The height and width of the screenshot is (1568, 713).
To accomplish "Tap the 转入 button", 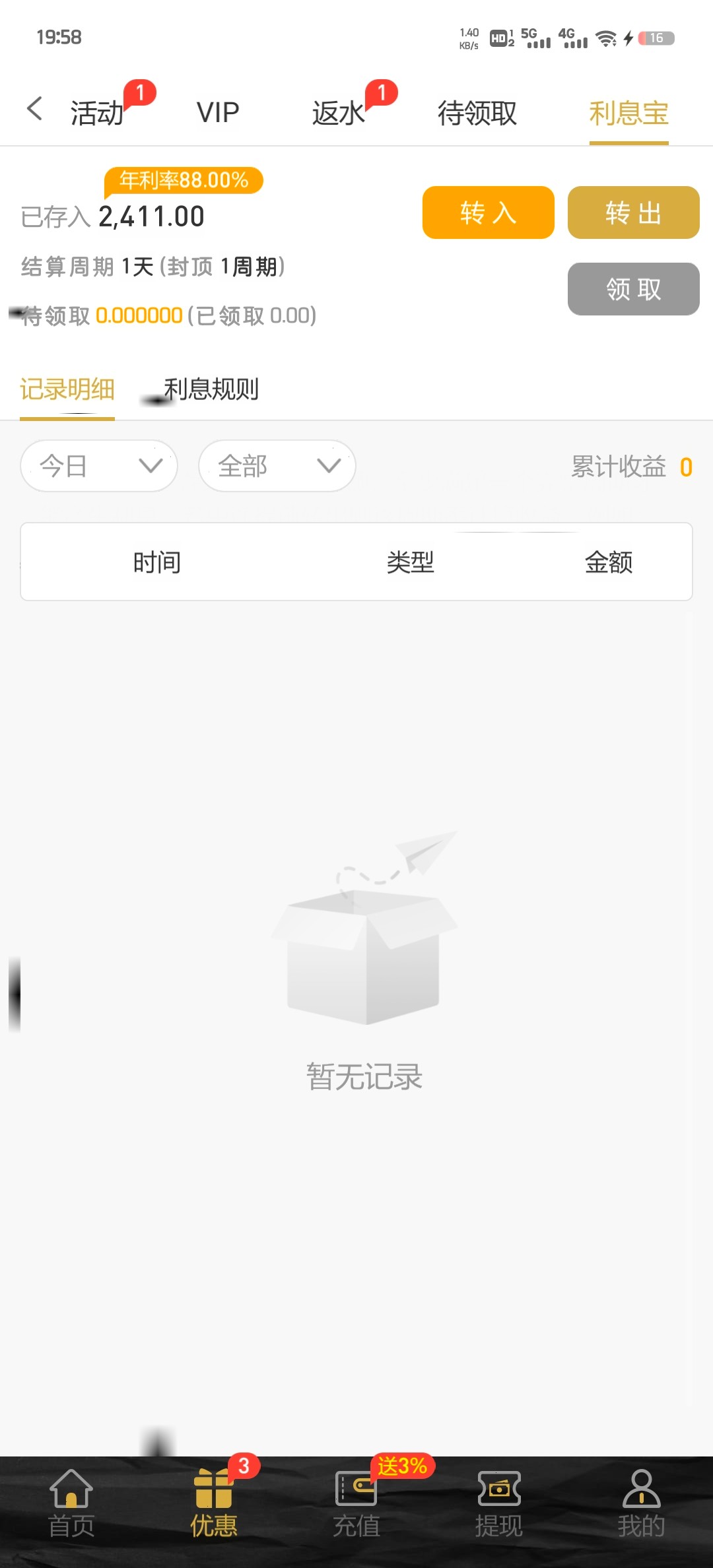I will point(489,212).
